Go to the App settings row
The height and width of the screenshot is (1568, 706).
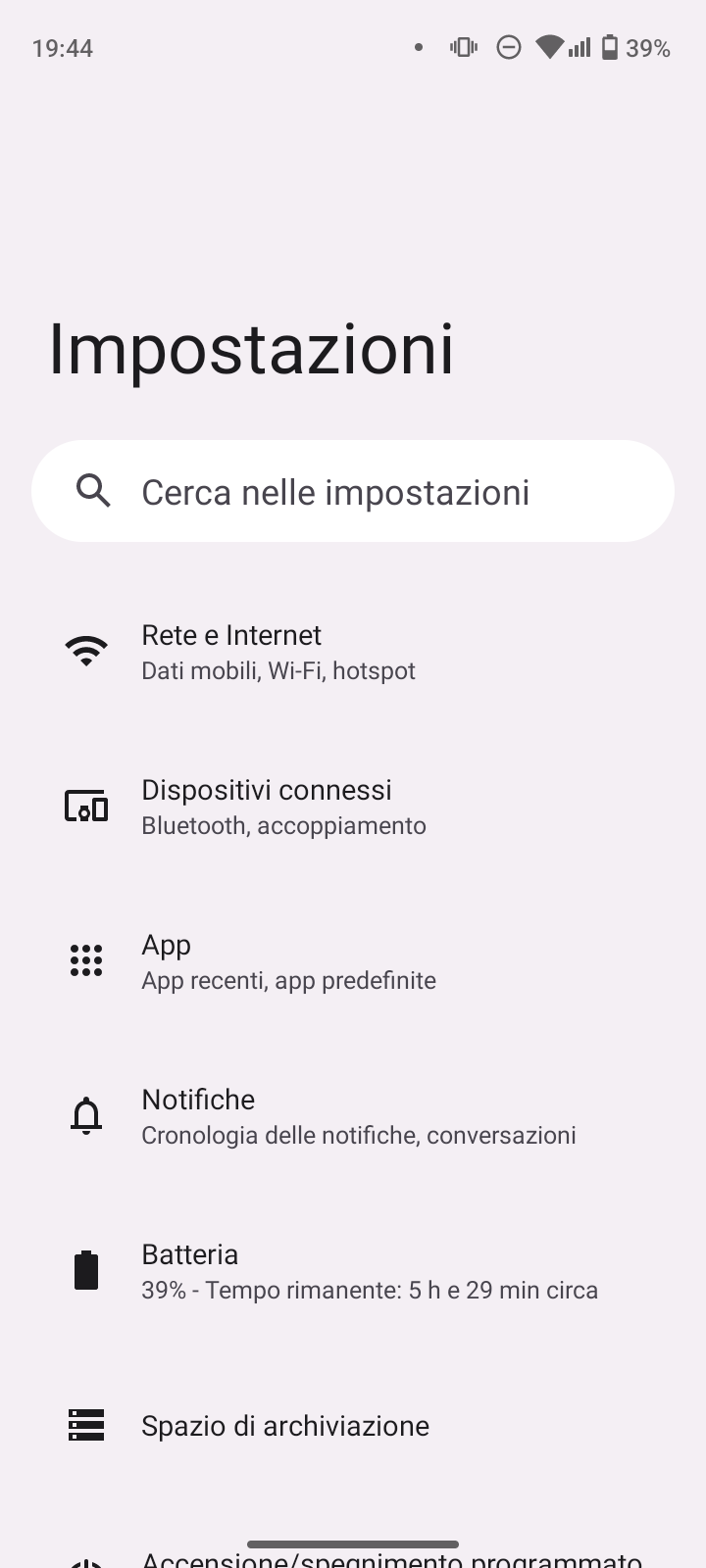tap(353, 961)
